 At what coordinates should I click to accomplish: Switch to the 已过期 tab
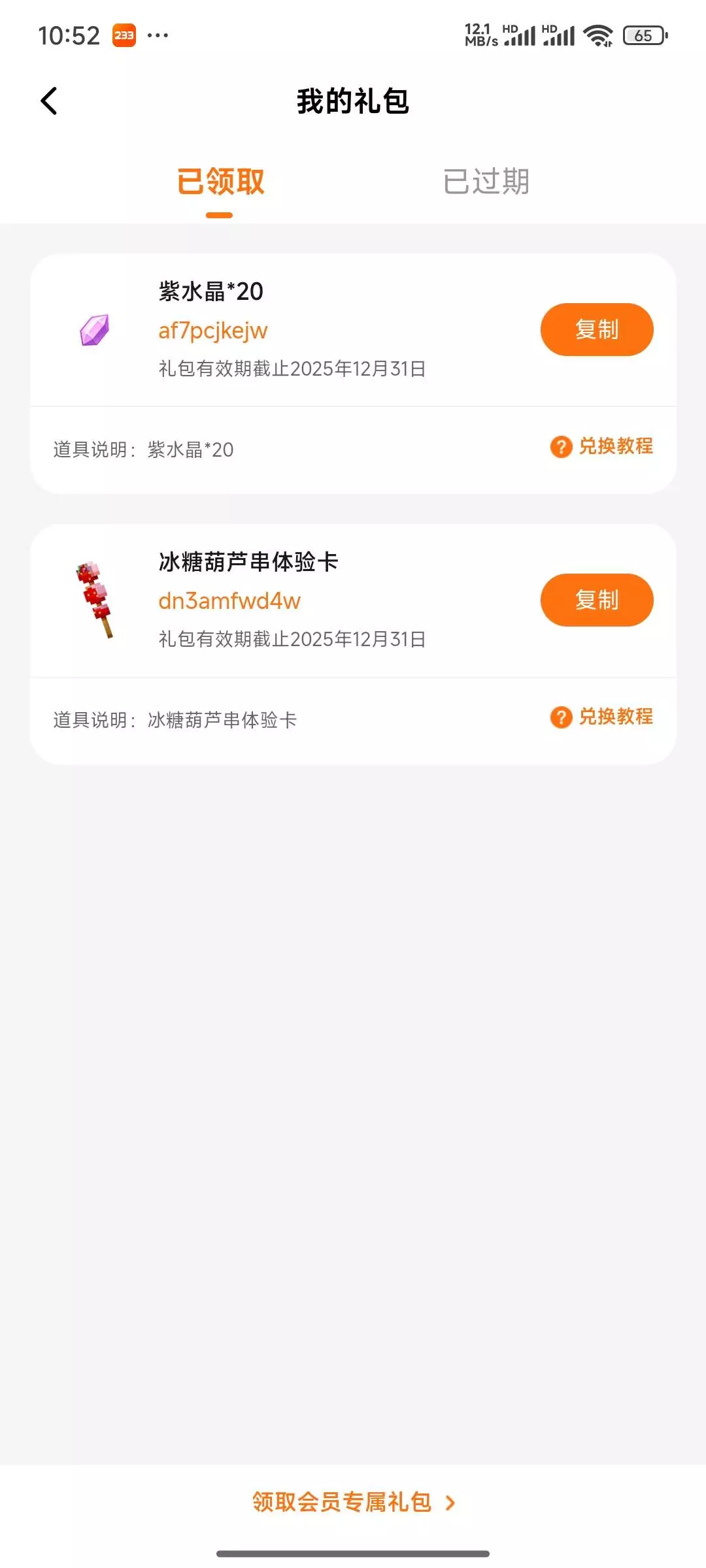(x=486, y=182)
